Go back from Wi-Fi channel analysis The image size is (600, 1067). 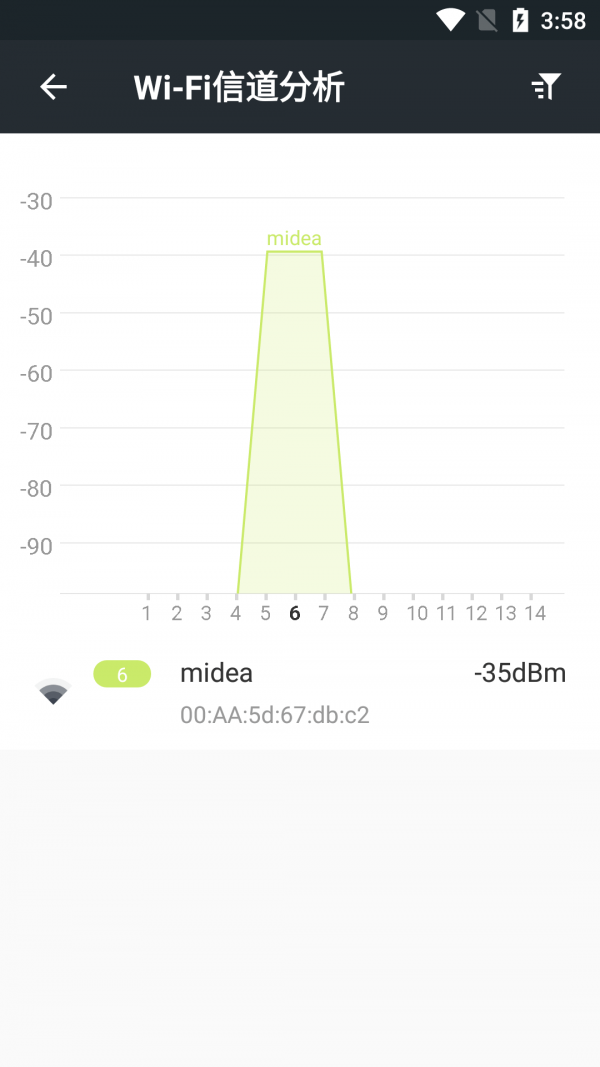coord(53,87)
